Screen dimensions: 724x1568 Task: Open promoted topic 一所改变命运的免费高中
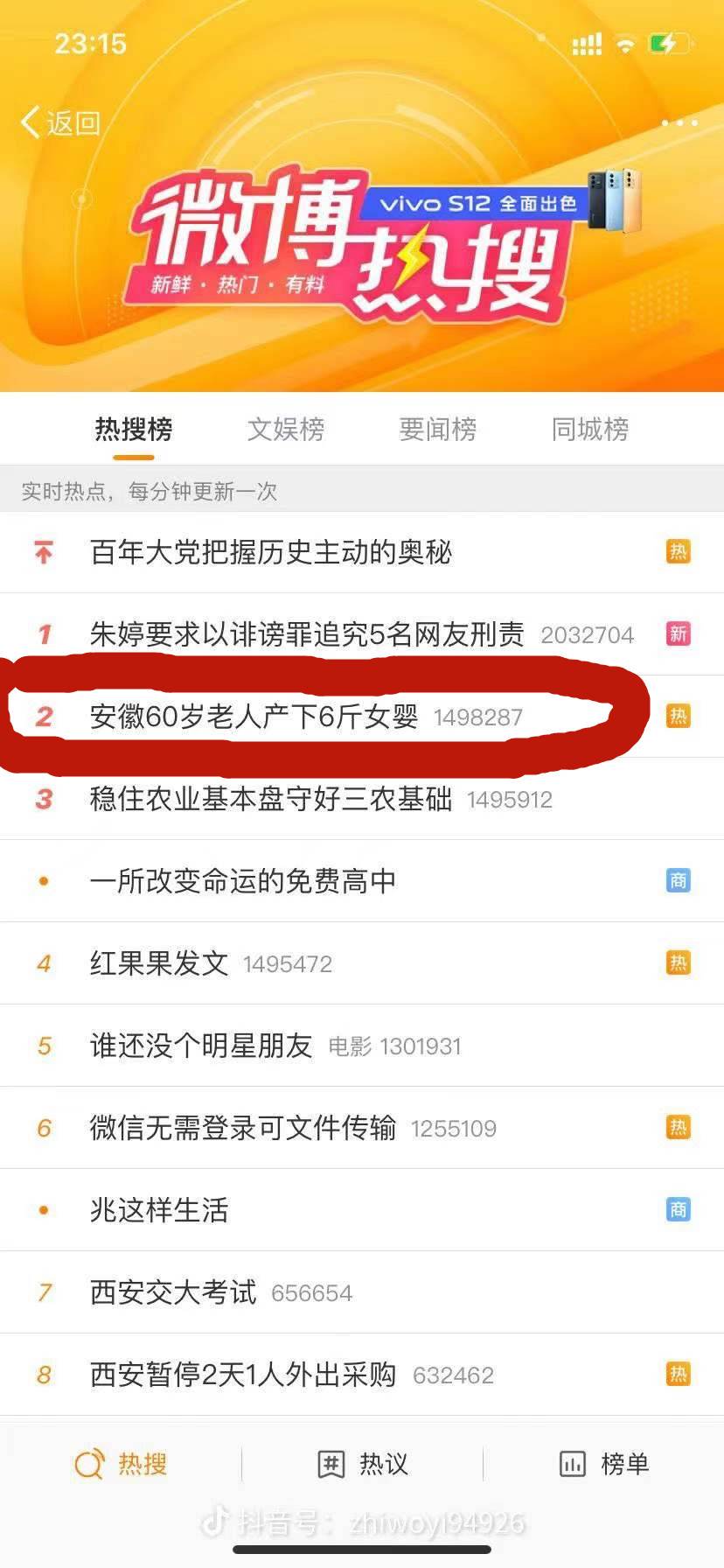(243, 881)
